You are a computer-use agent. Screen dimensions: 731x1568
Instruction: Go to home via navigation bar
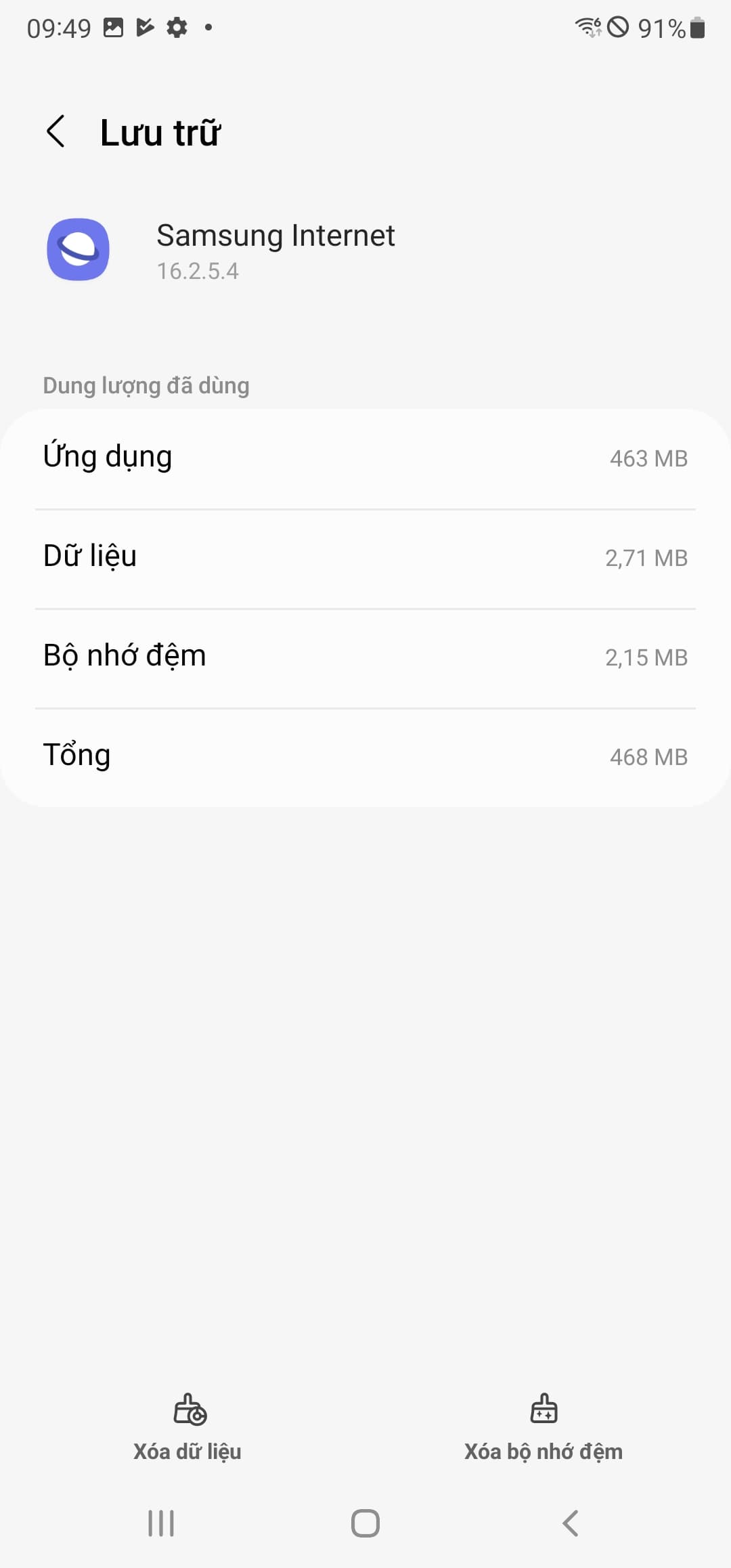click(x=365, y=1524)
